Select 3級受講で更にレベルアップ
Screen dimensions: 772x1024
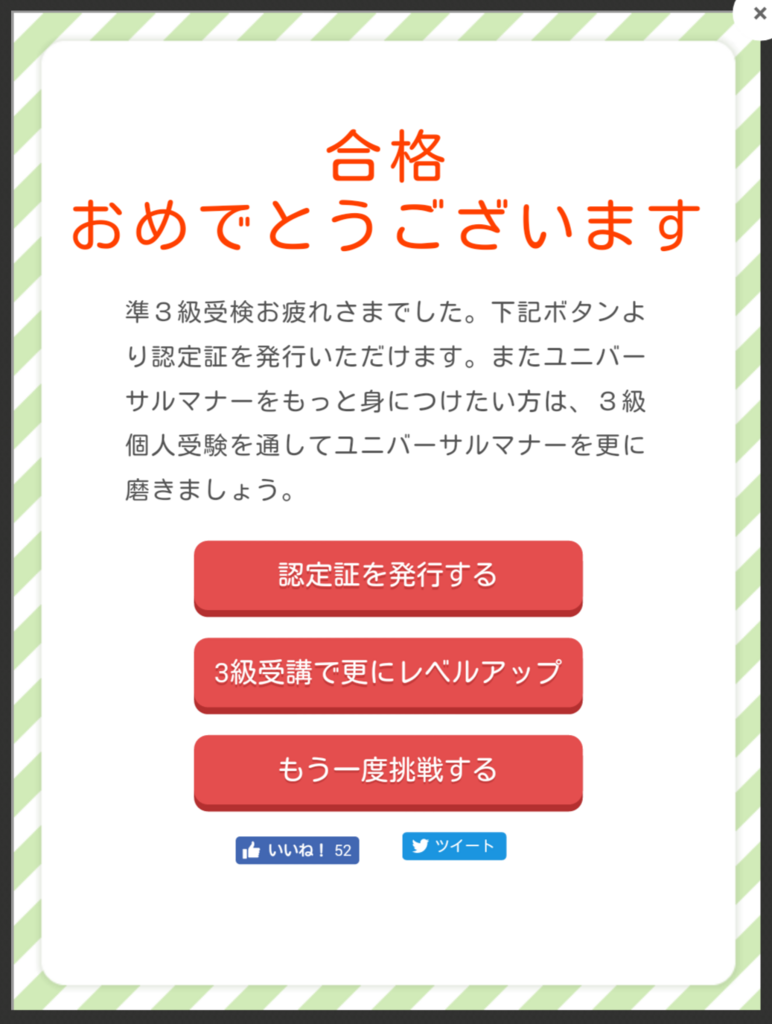(x=387, y=673)
